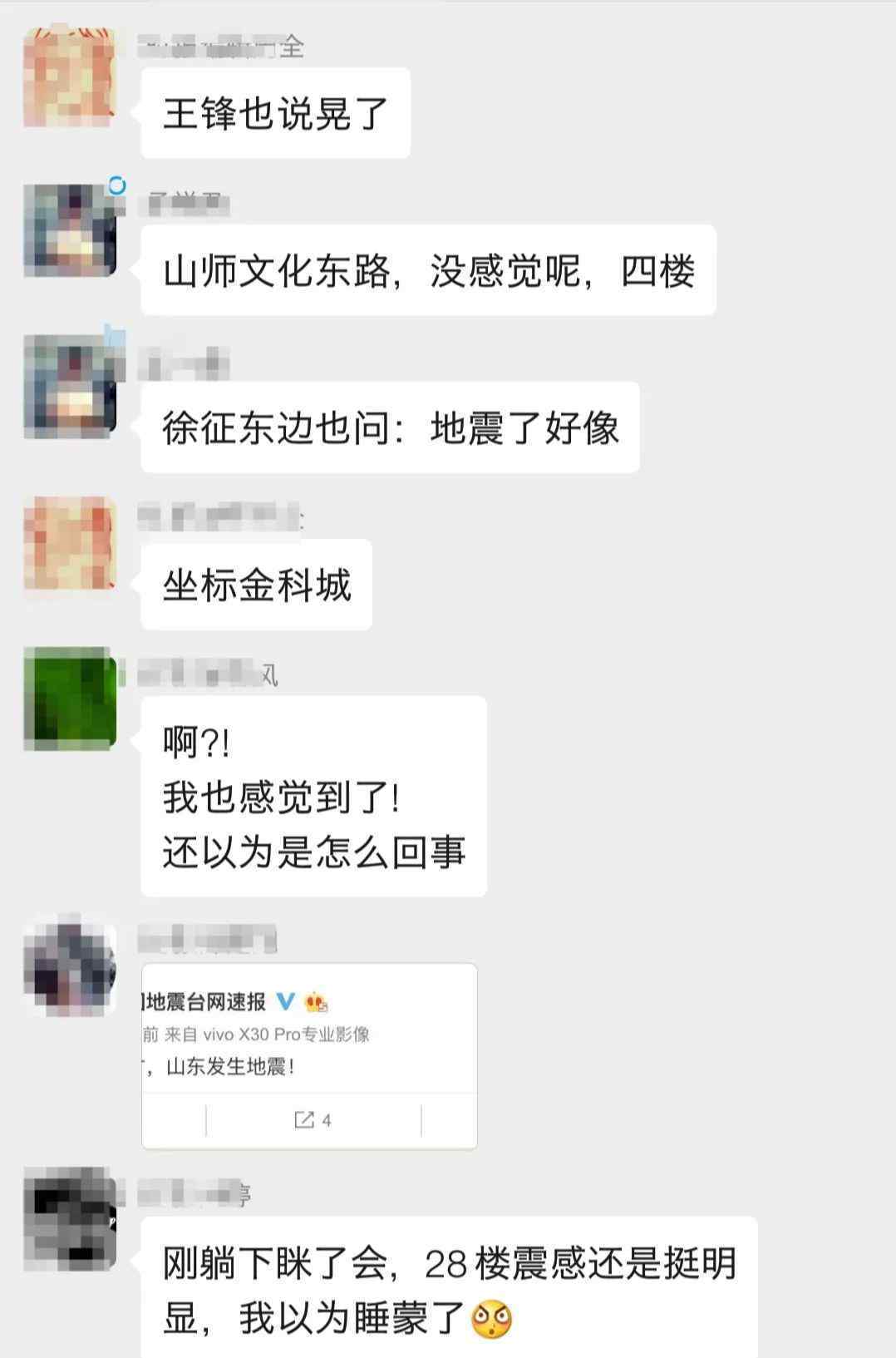896x1358 pixels.
Task: Open green avatar beside '我也感觉到了' message
Action: click(69, 699)
